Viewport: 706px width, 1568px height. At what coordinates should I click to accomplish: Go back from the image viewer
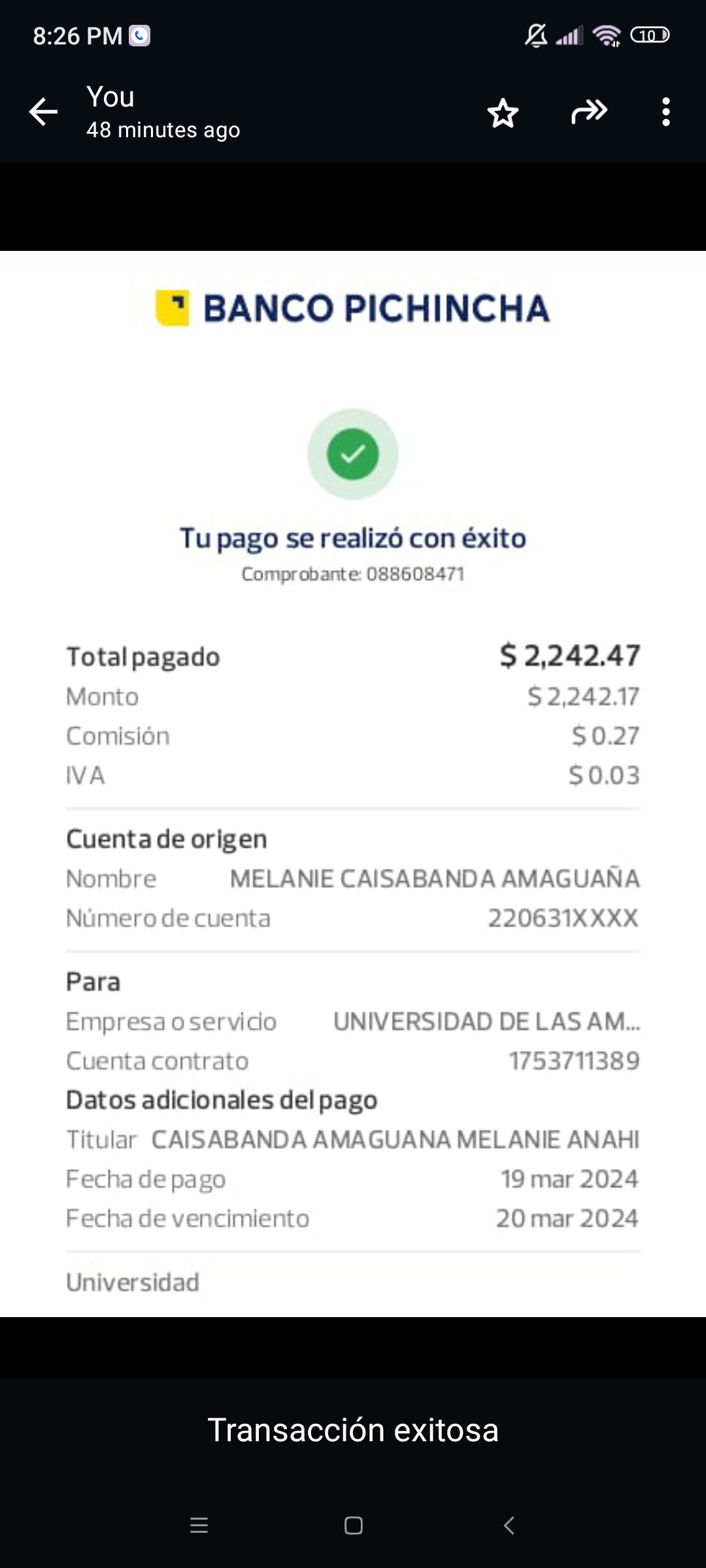click(x=44, y=112)
